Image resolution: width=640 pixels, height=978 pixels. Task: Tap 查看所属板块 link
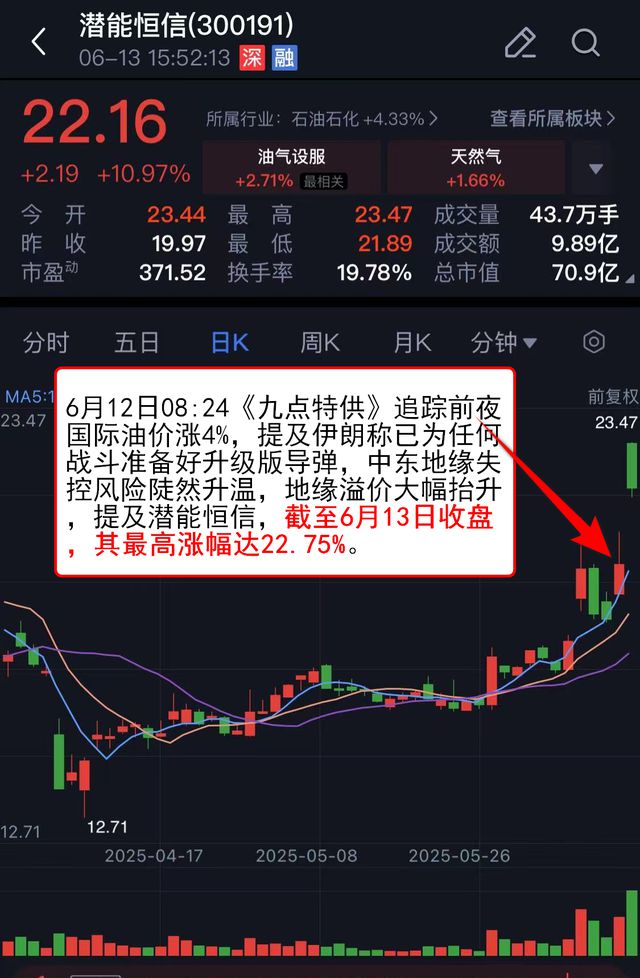(553, 119)
